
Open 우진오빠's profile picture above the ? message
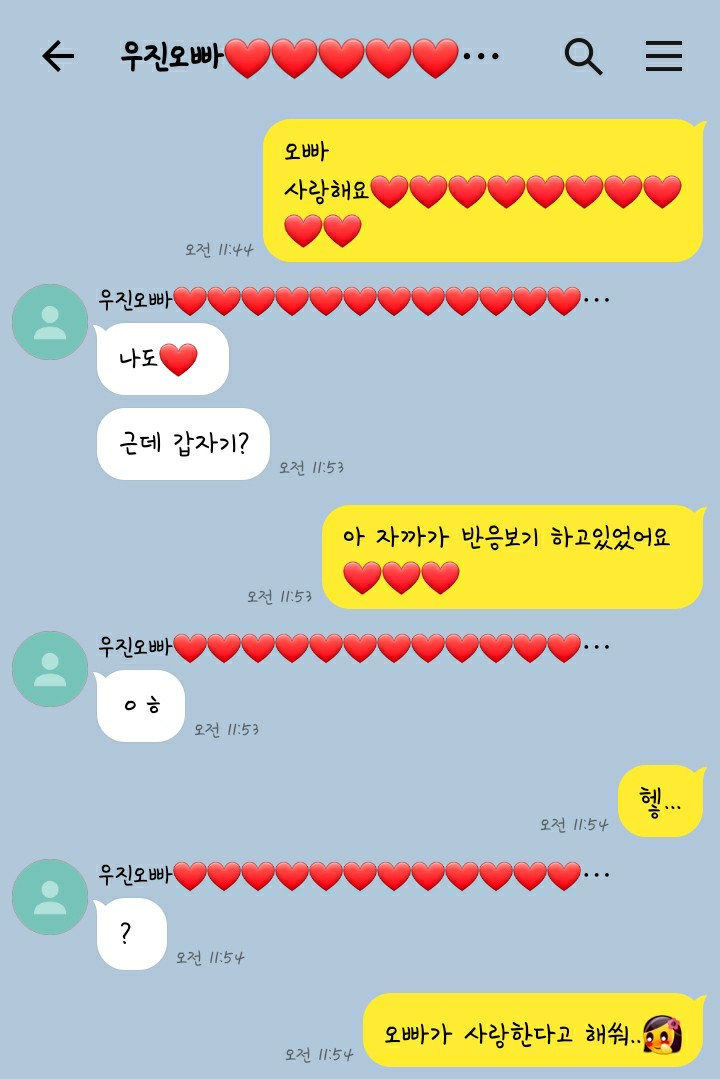point(50,897)
